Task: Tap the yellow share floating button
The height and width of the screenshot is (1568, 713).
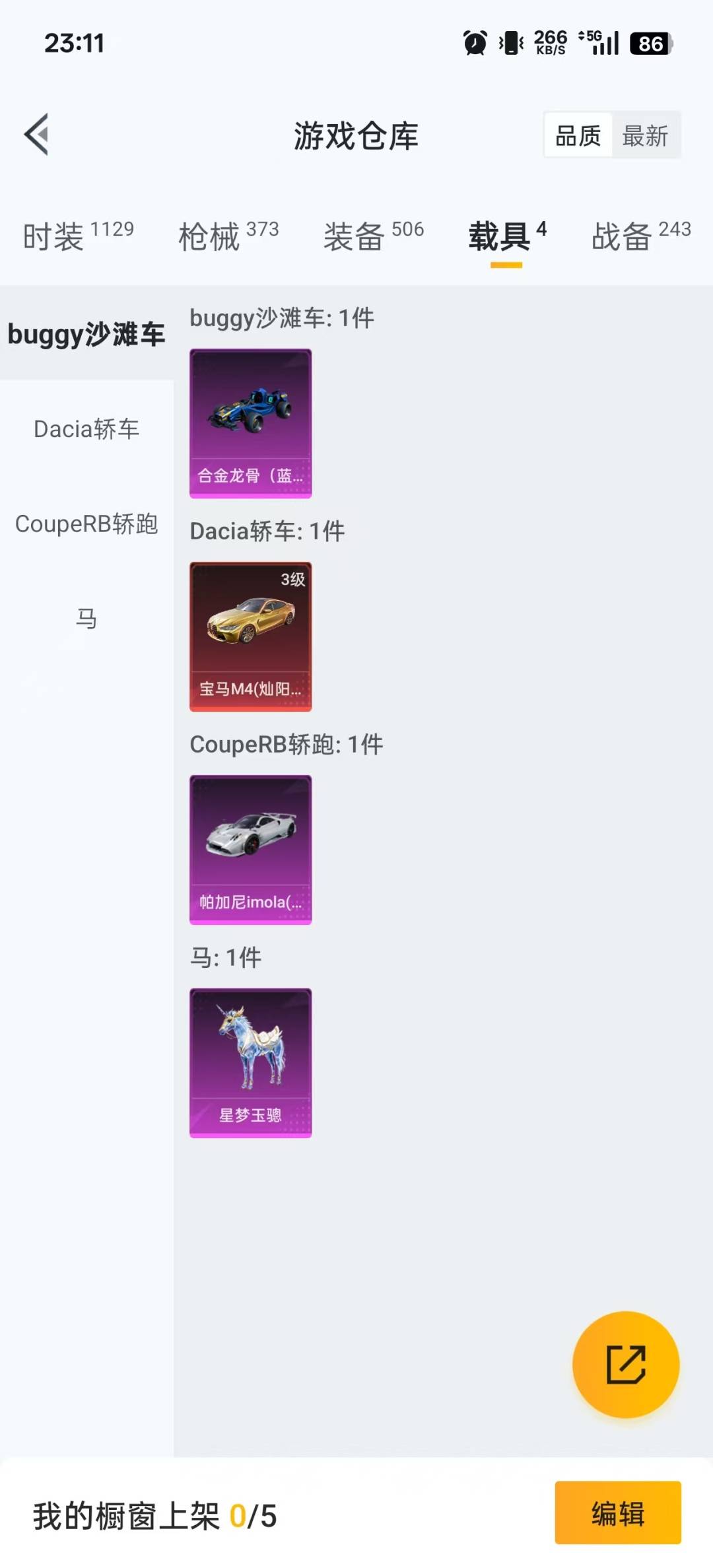Action: 625,1364
